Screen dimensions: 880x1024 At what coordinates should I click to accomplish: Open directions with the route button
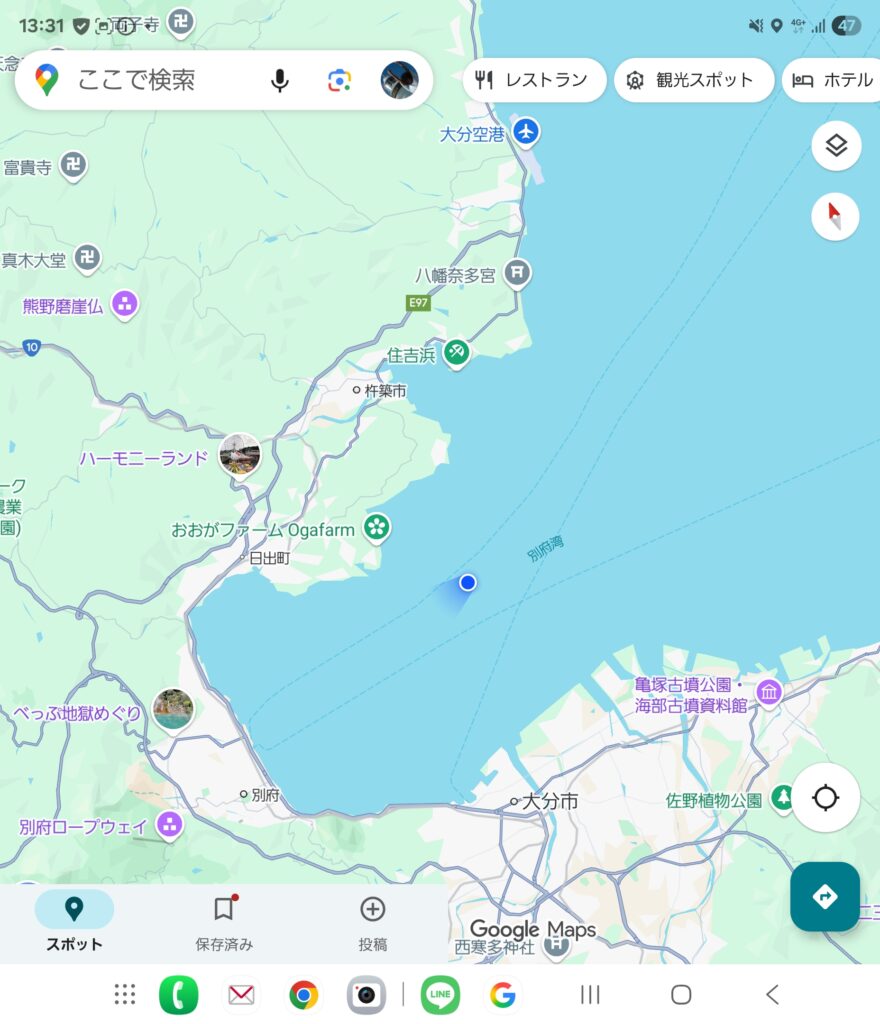click(x=825, y=896)
